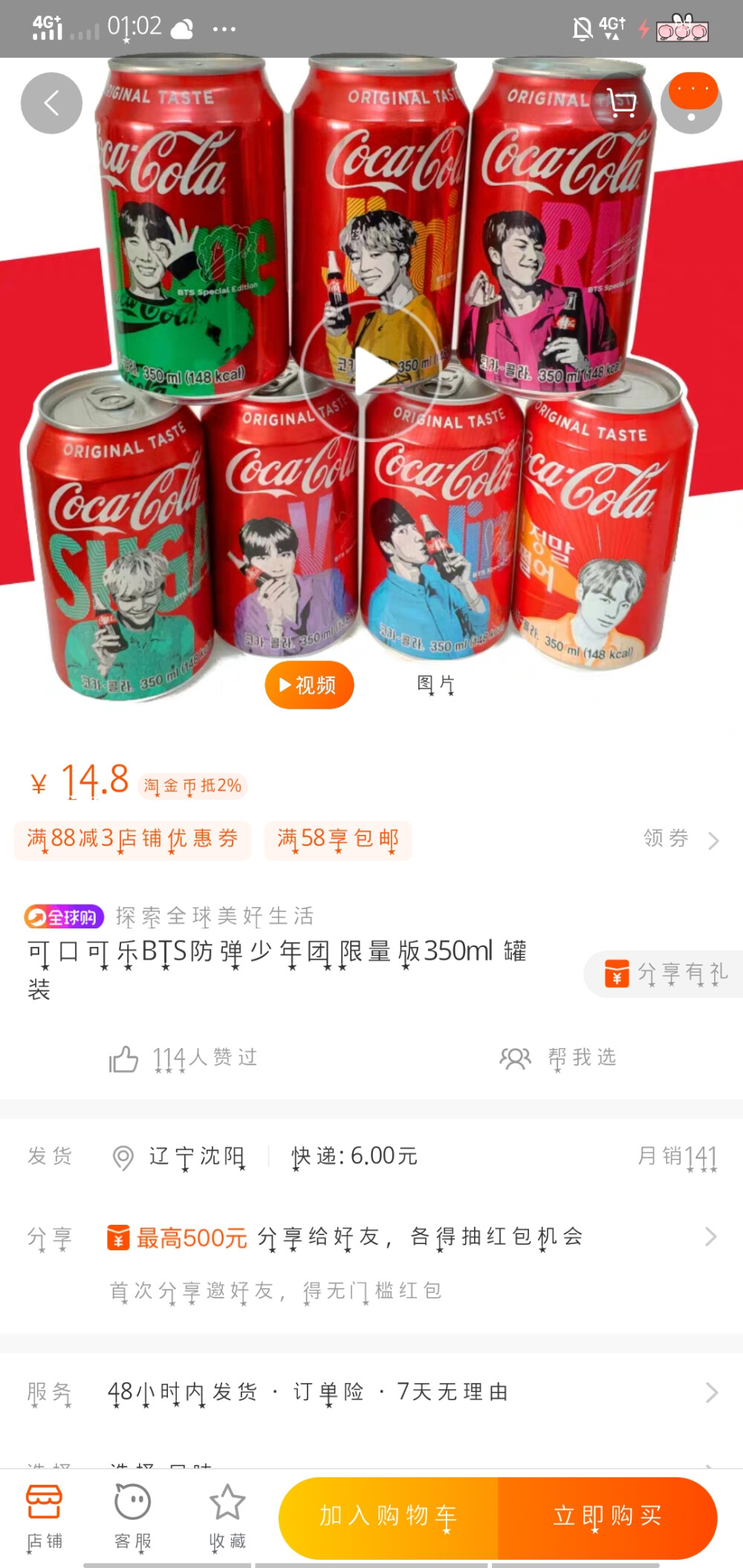Open 帮我选 to ask friends

pos(559,1058)
